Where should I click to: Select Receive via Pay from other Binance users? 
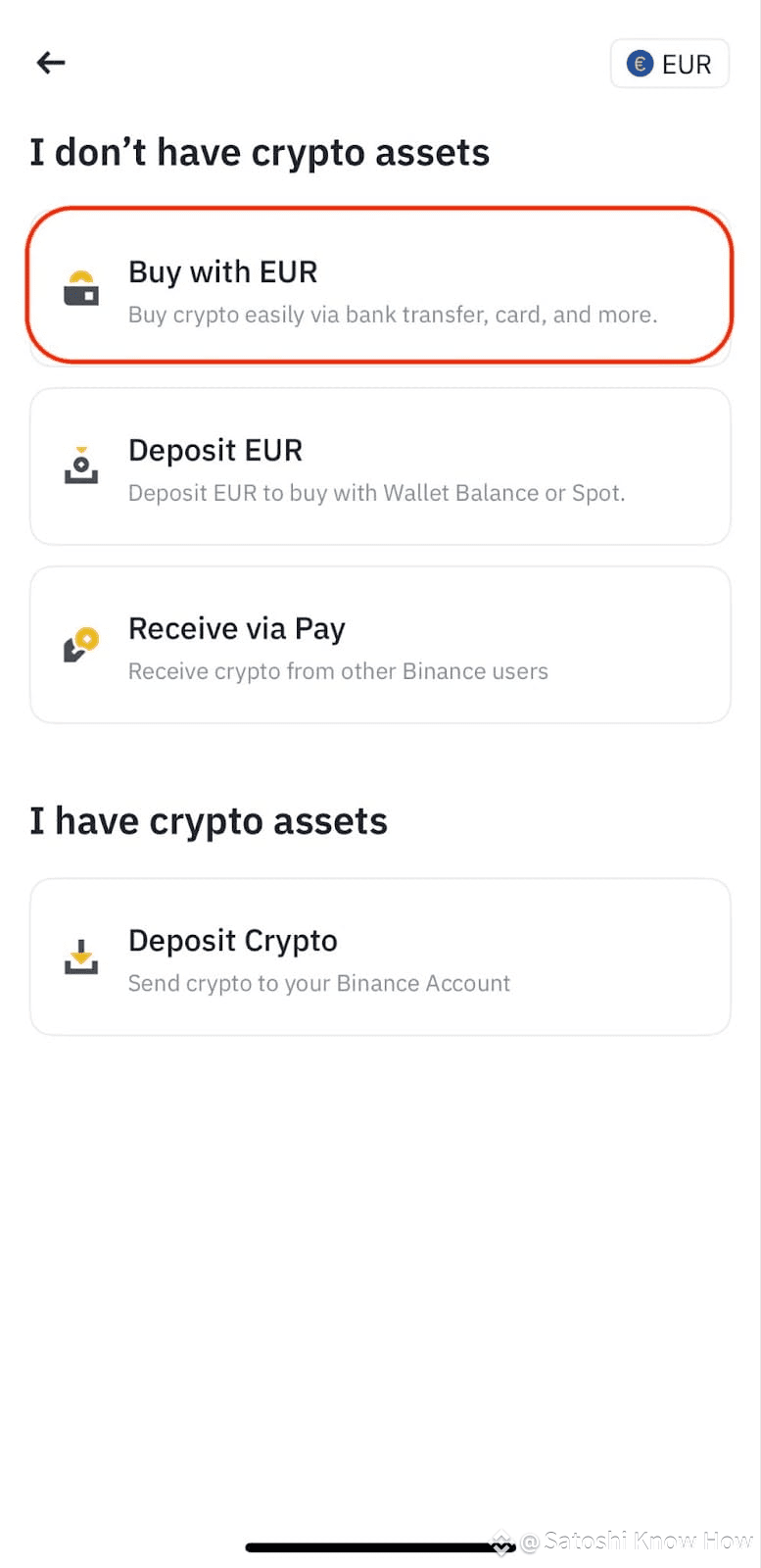pyautogui.click(x=380, y=645)
